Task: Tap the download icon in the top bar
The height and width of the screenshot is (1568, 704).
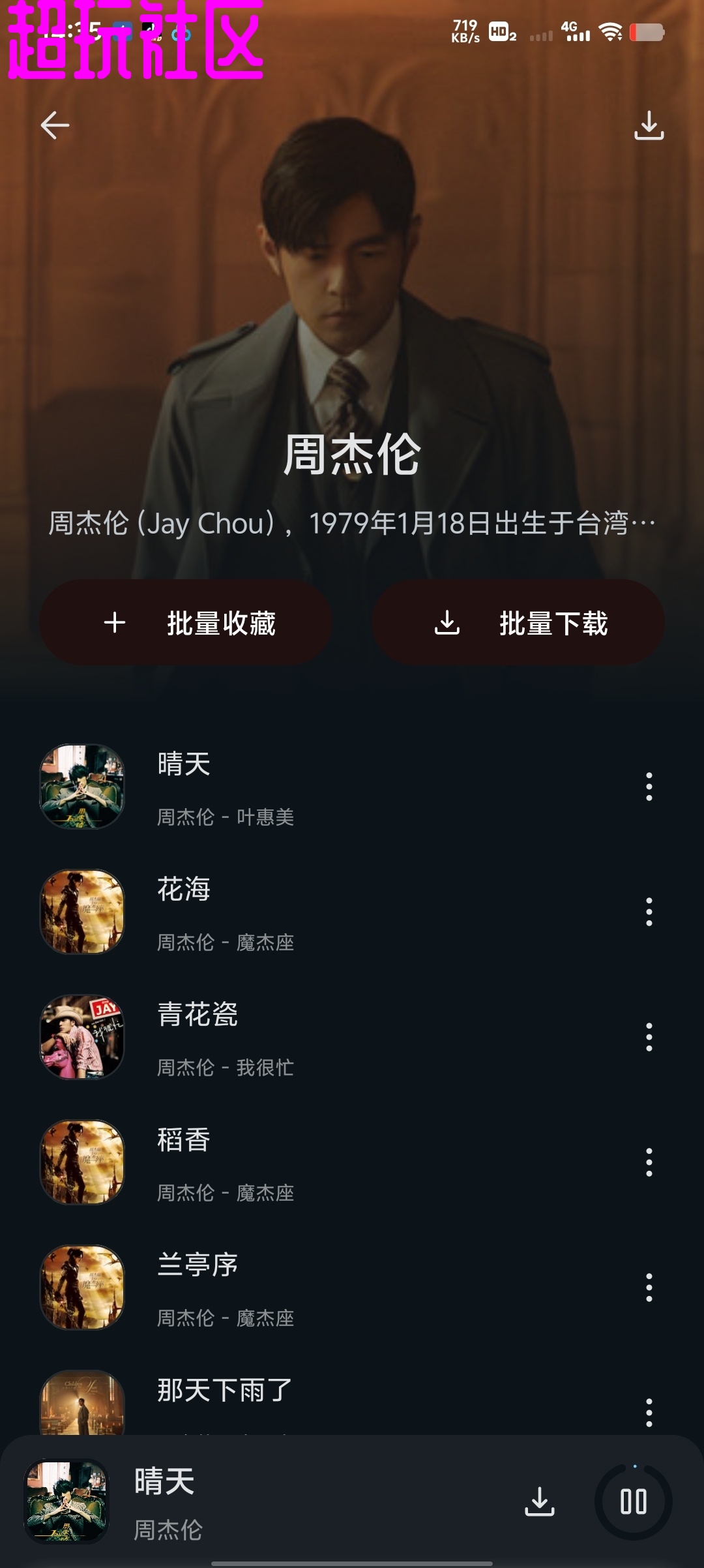Action: point(649,125)
